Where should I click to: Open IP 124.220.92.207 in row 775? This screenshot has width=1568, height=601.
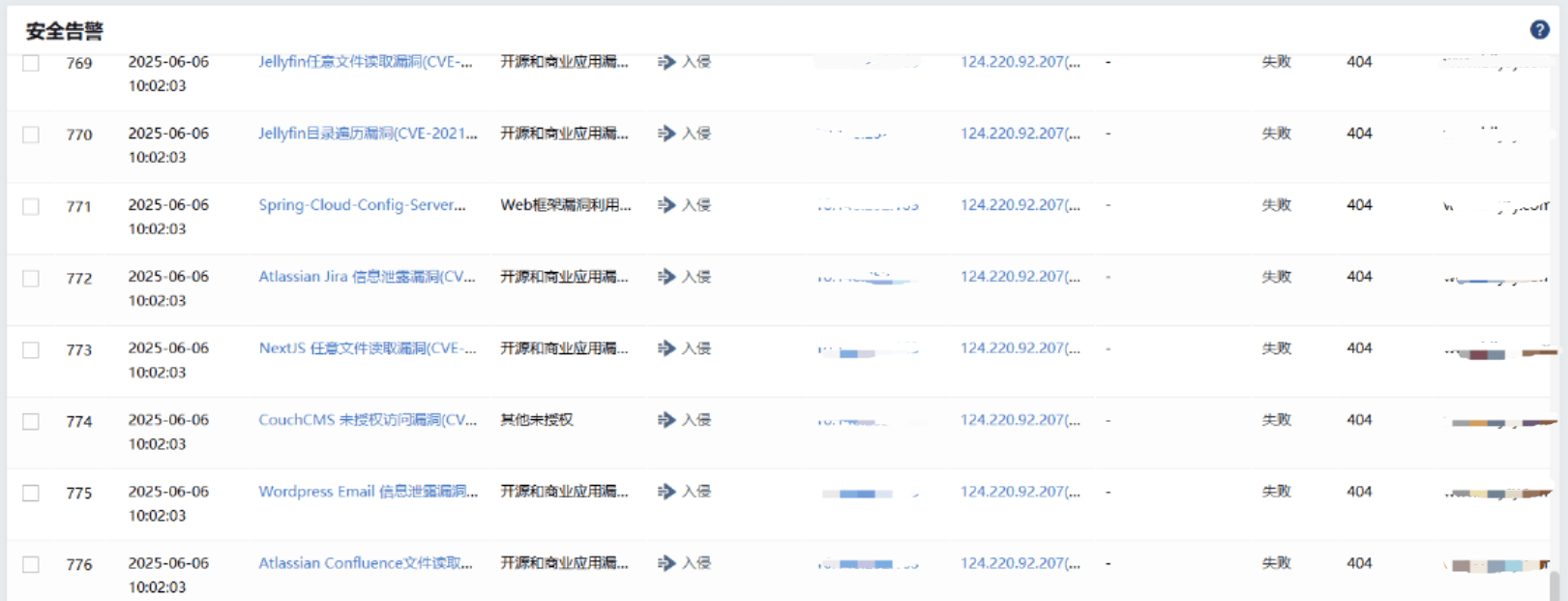point(1020,492)
